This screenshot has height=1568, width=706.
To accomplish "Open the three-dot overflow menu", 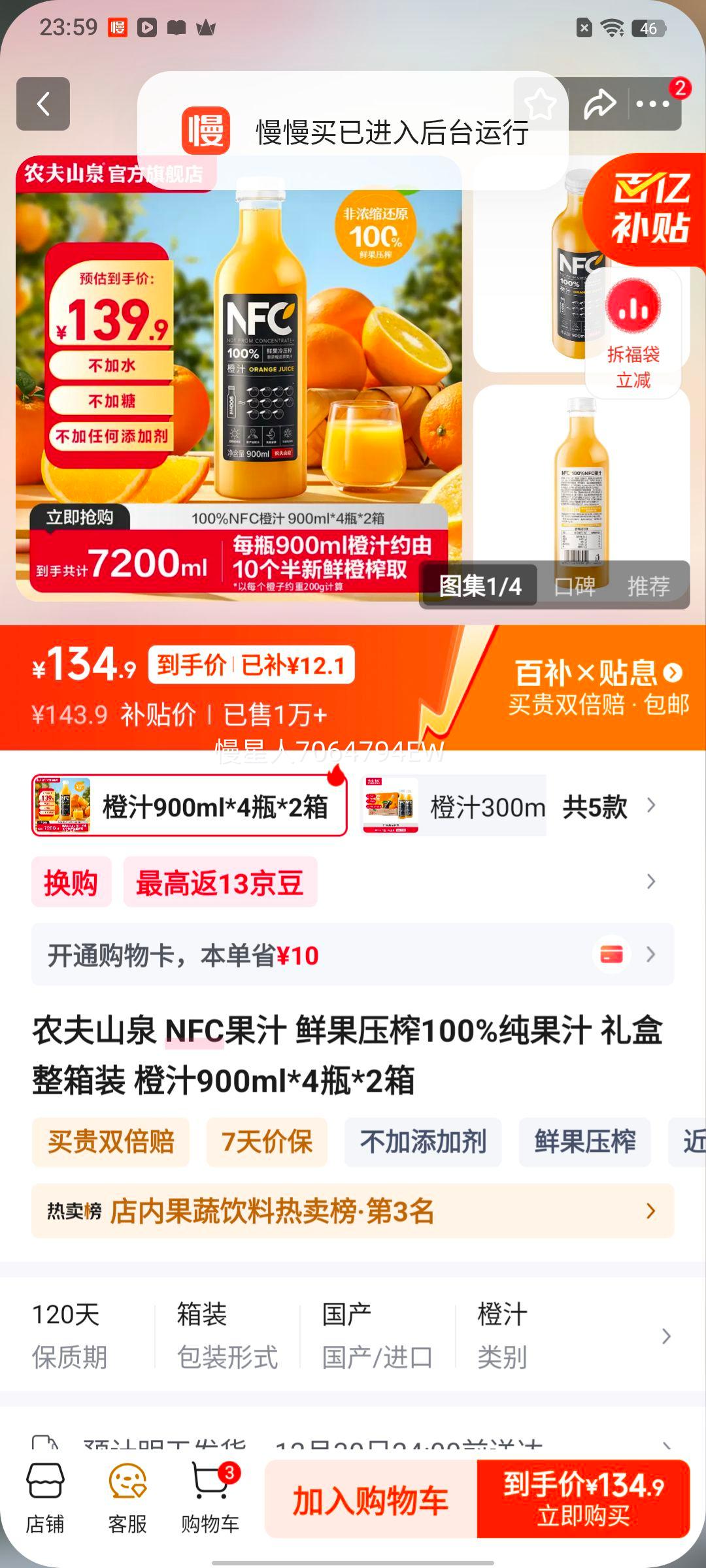I will point(652,104).
